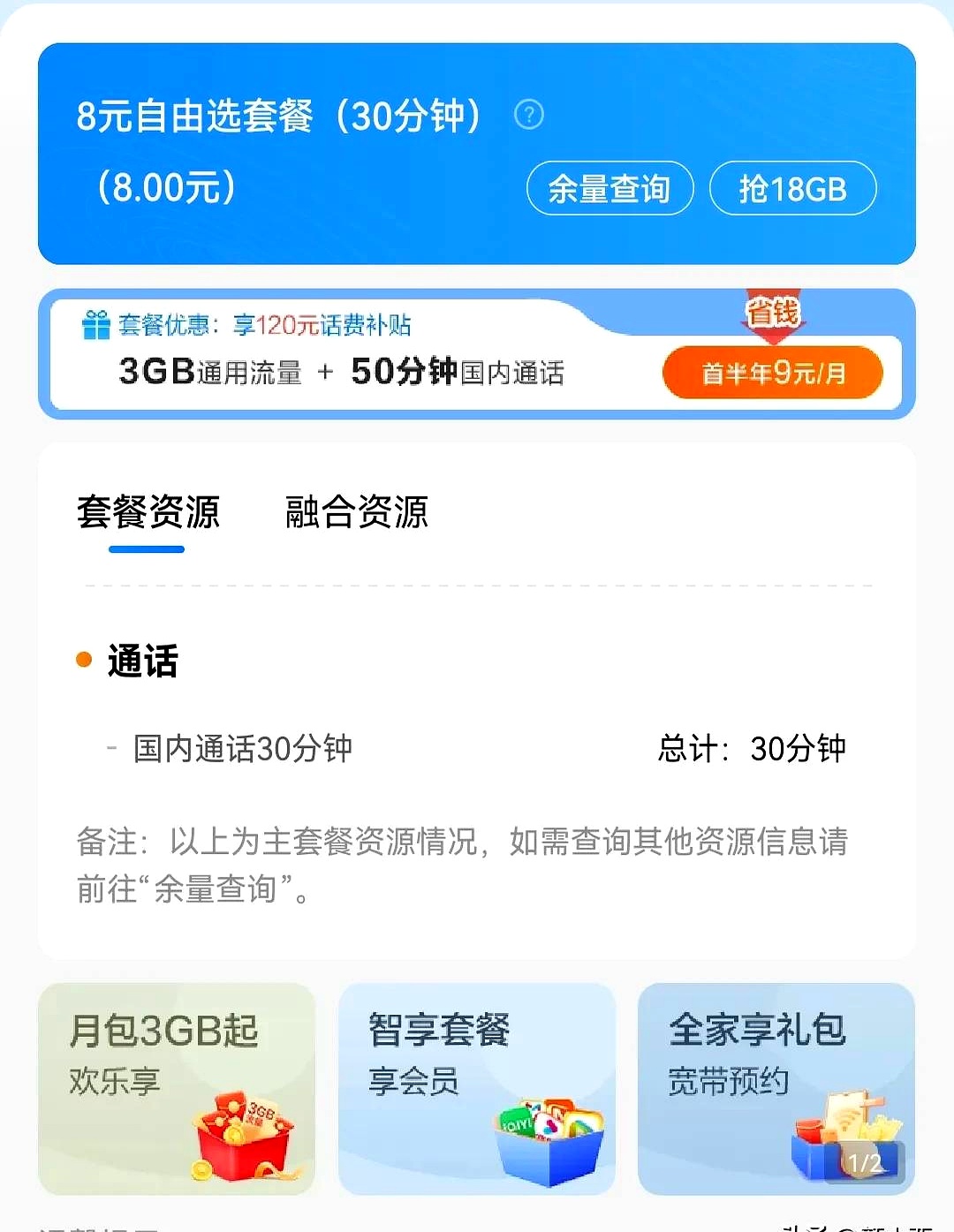954x1232 pixels.
Task: Select the 套餐资源 tab
Action: click(150, 513)
